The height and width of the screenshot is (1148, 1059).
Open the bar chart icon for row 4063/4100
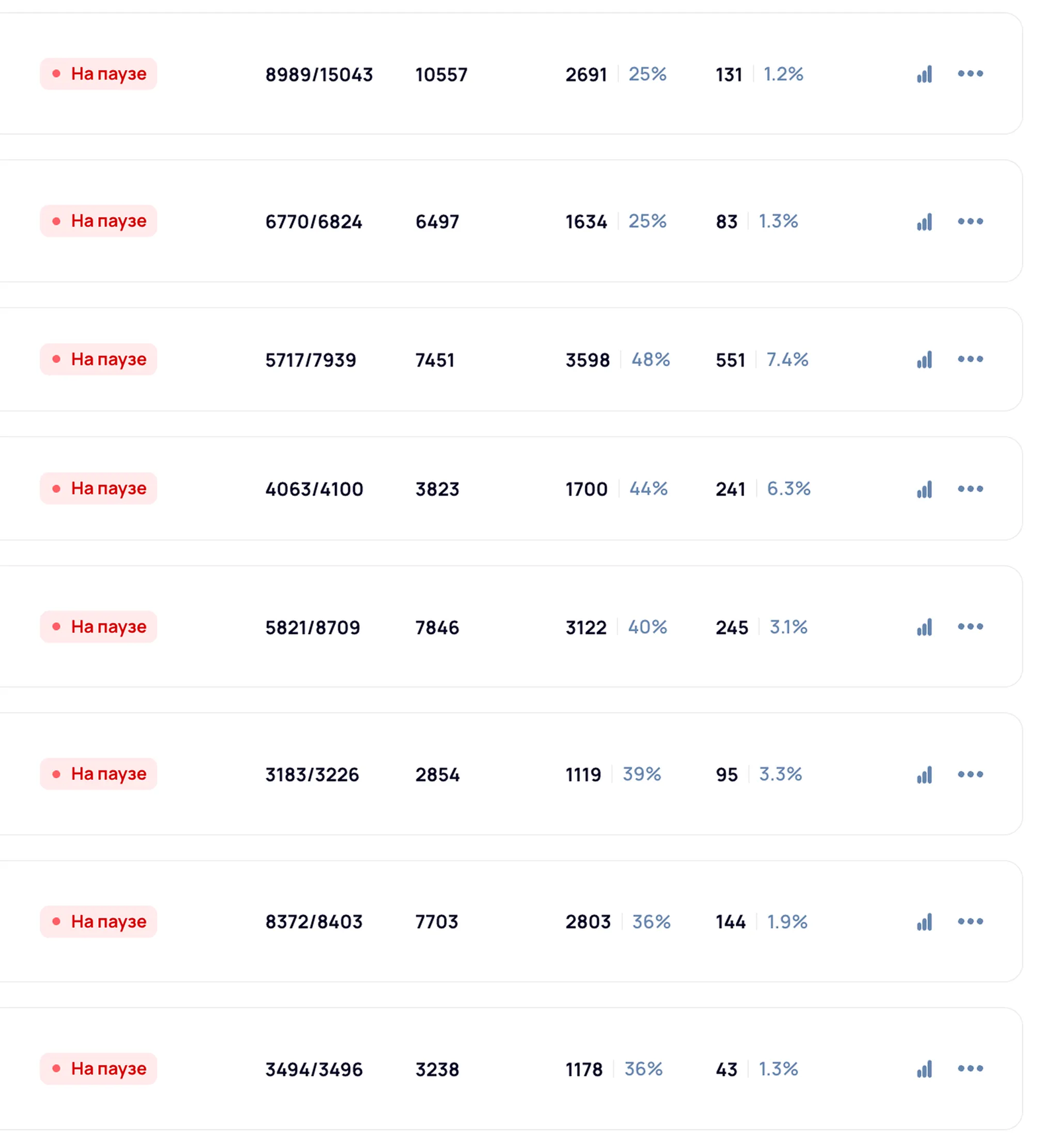(x=924, y=489)
